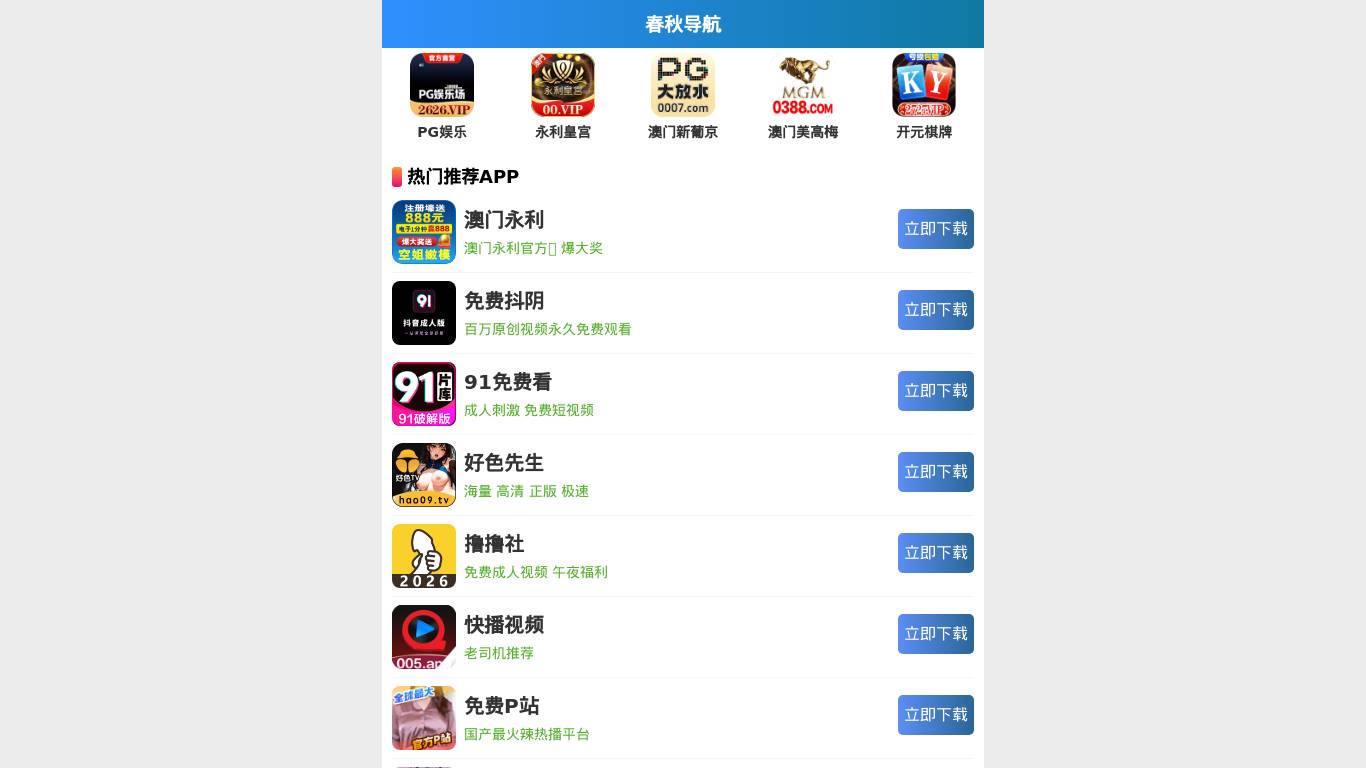Tap 立即下载 next to 91免费看
Viewport: 1366px width, 768px height.
[x=935, y=391]
